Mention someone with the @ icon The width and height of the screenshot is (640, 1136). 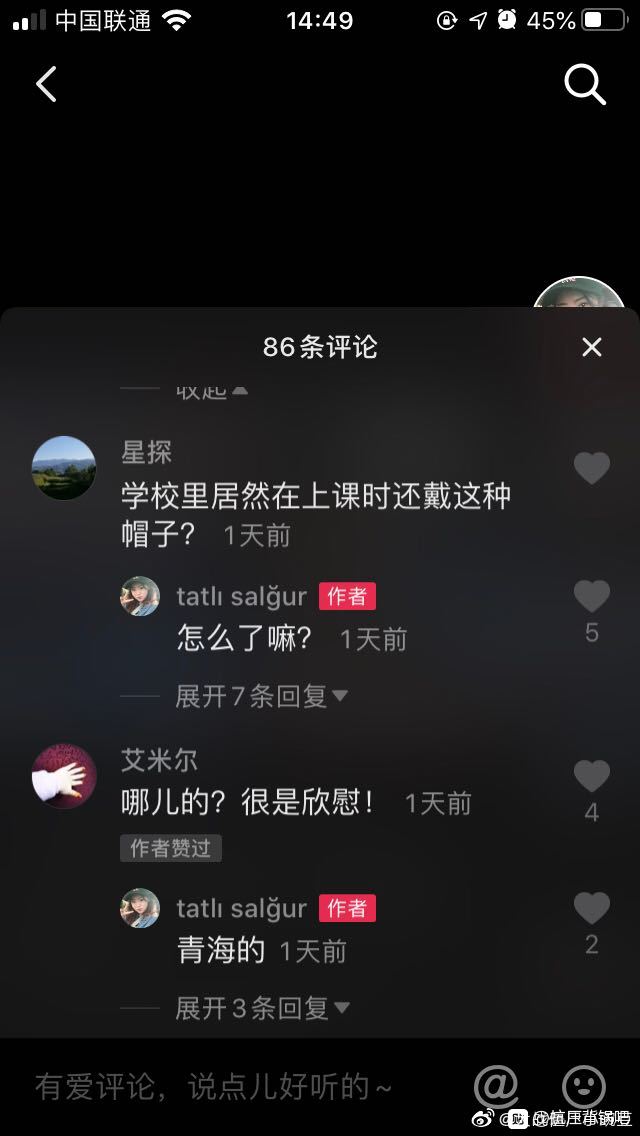click(496, 1086)
